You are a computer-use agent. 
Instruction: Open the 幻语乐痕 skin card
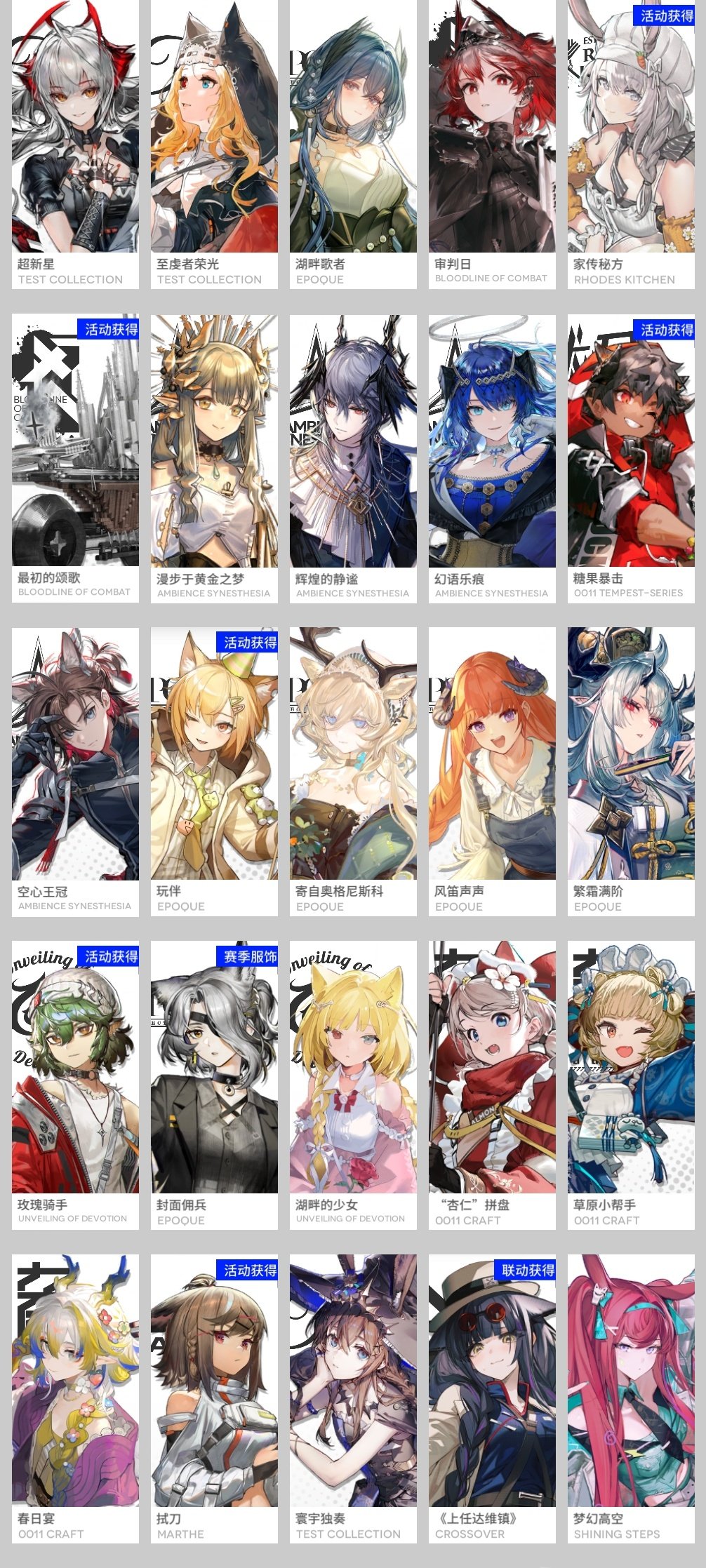[x=492, y=456]
